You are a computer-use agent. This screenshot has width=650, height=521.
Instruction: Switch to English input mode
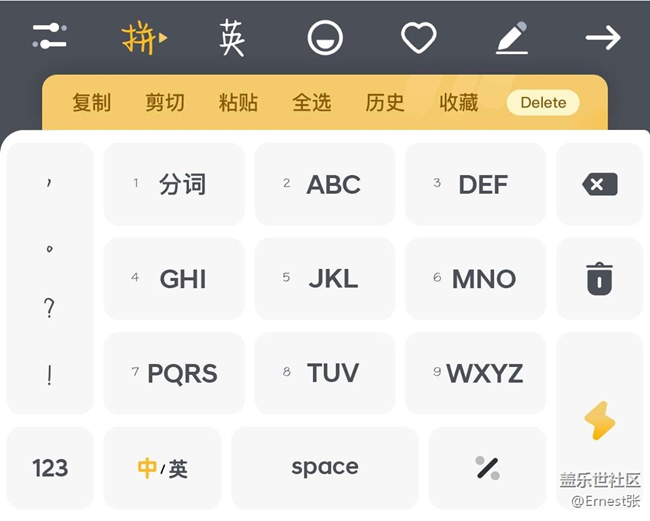click(x=232, y=38)
